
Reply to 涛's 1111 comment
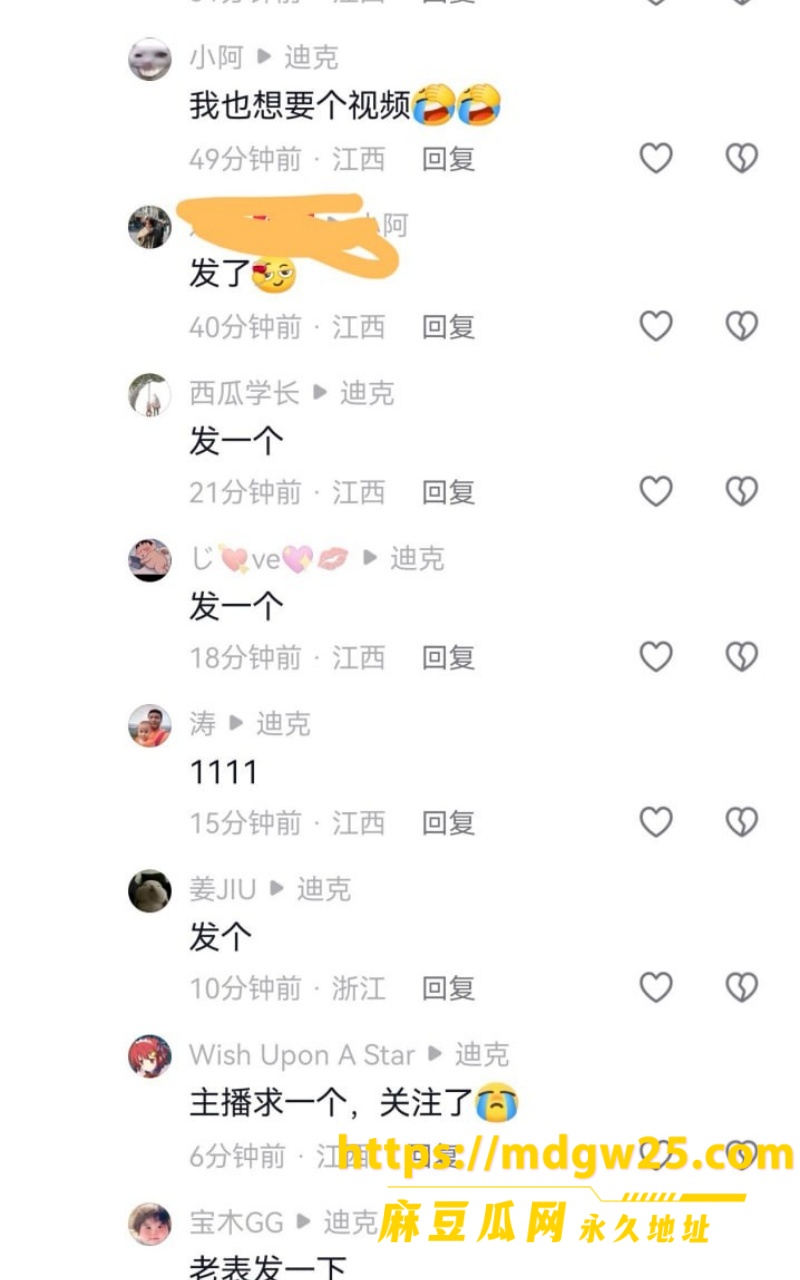click(x=448, y=823)
